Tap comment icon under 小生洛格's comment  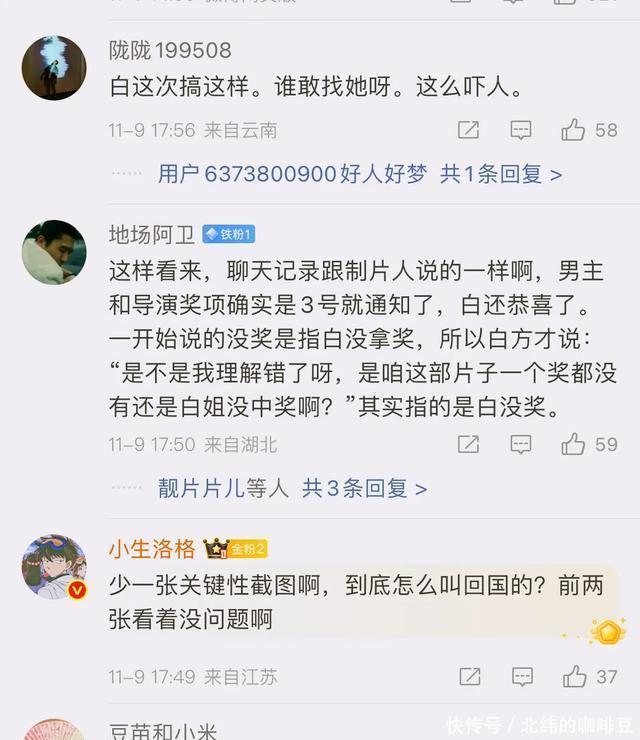click(x=521, y=677)
